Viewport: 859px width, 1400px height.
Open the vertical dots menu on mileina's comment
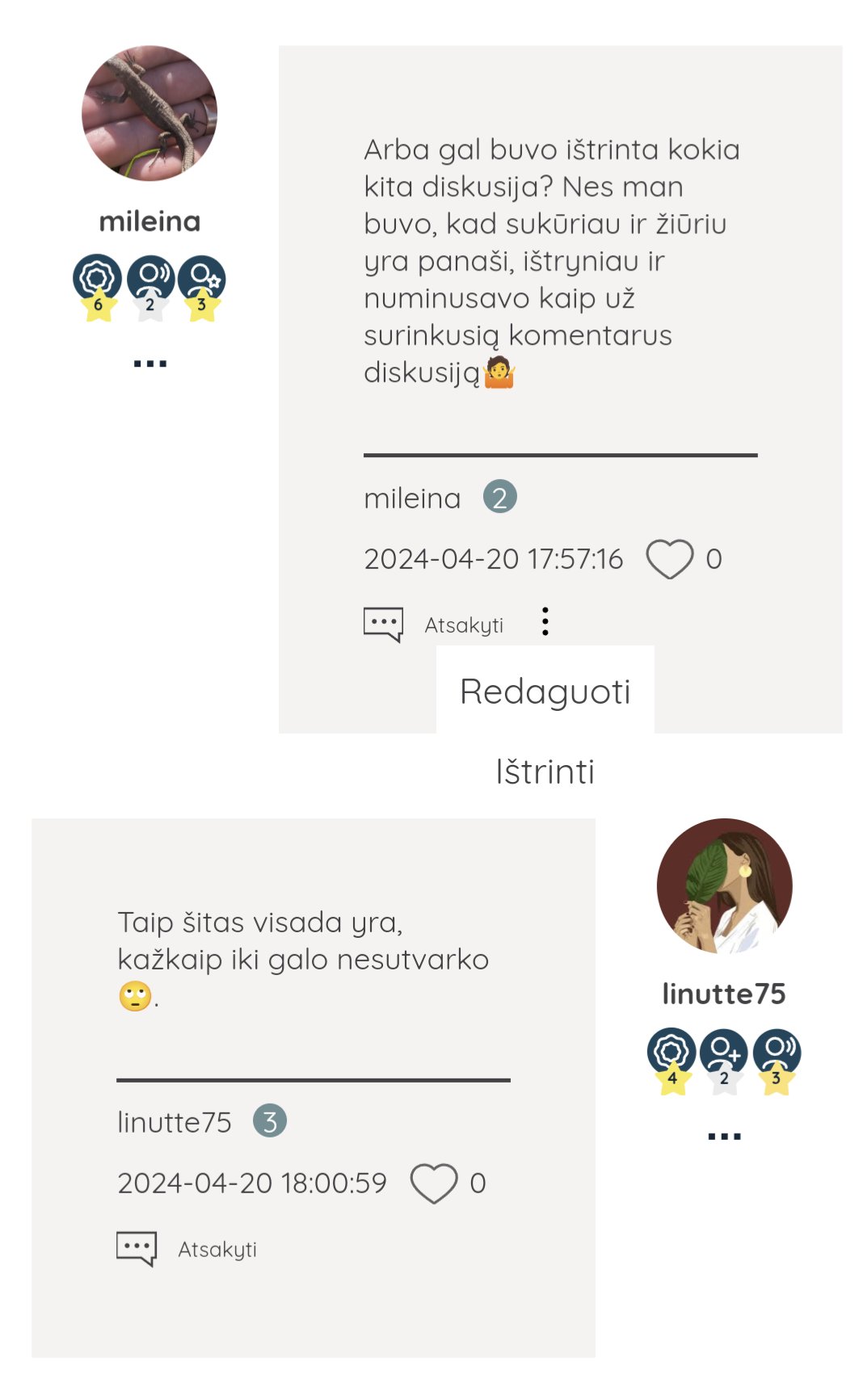point(545,621)
